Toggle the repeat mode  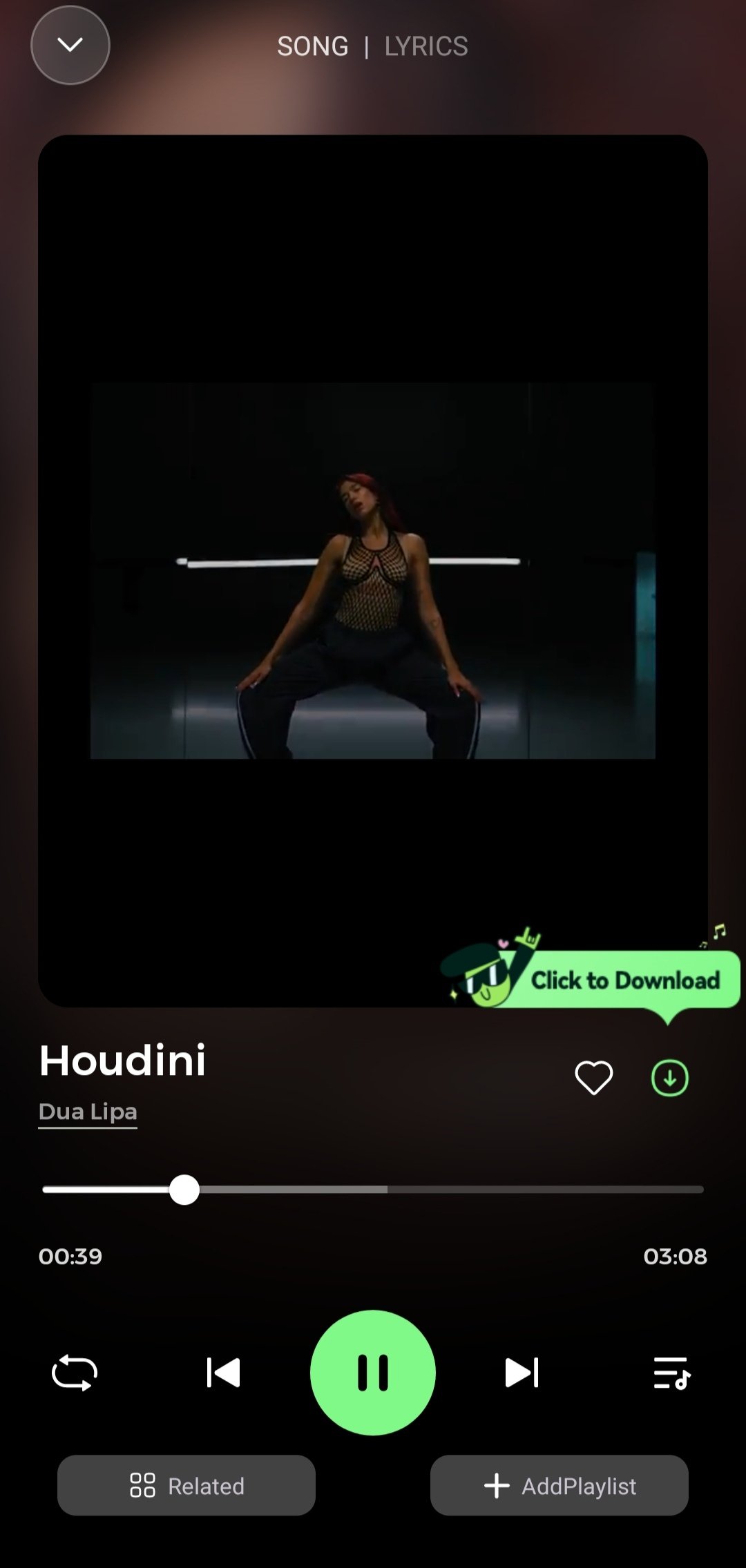75,1373
